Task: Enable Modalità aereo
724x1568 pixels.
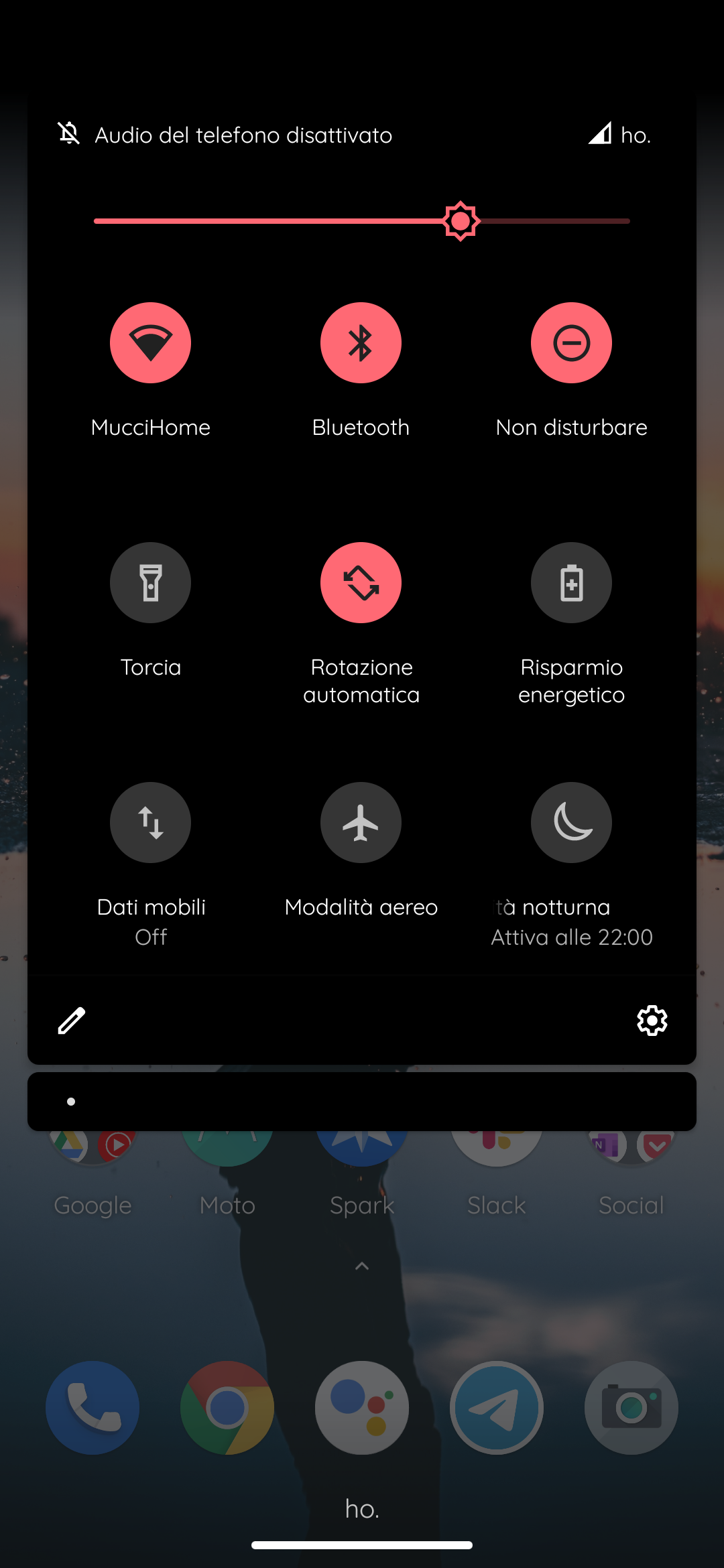Action: coord(361,823)
